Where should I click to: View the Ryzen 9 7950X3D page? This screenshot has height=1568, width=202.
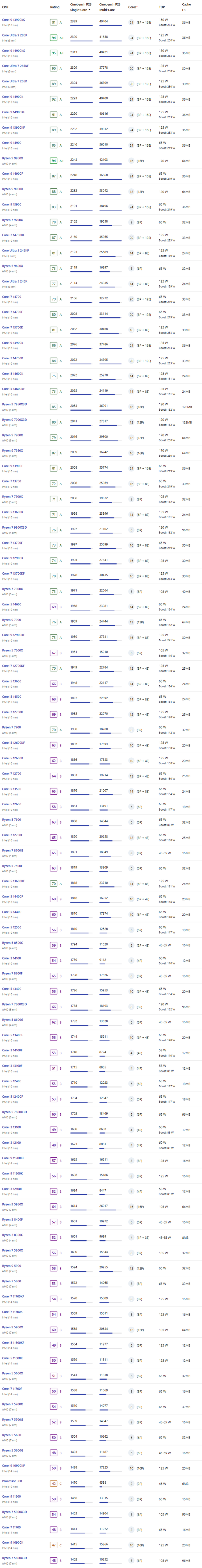coord(14,404)
